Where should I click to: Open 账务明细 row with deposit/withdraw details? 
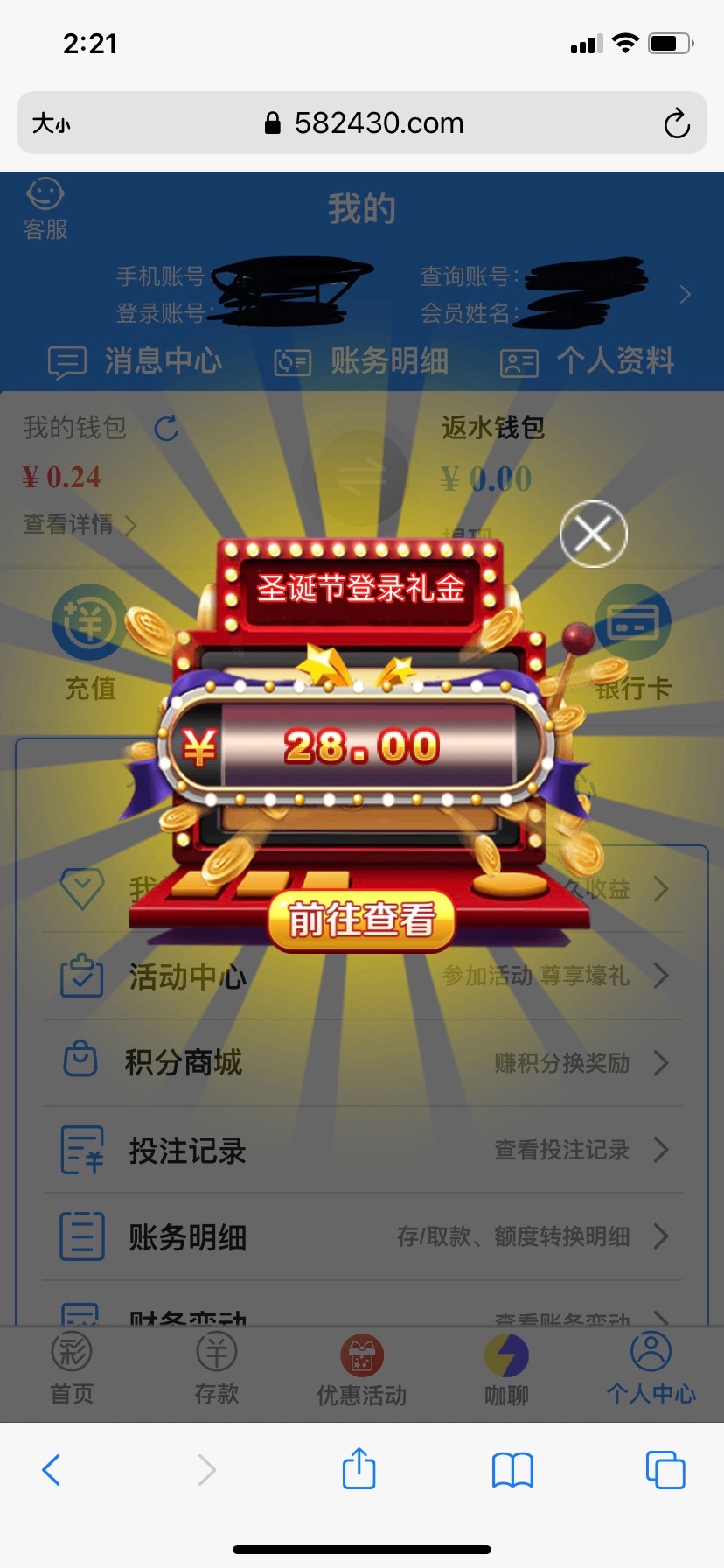[362, 1236]
